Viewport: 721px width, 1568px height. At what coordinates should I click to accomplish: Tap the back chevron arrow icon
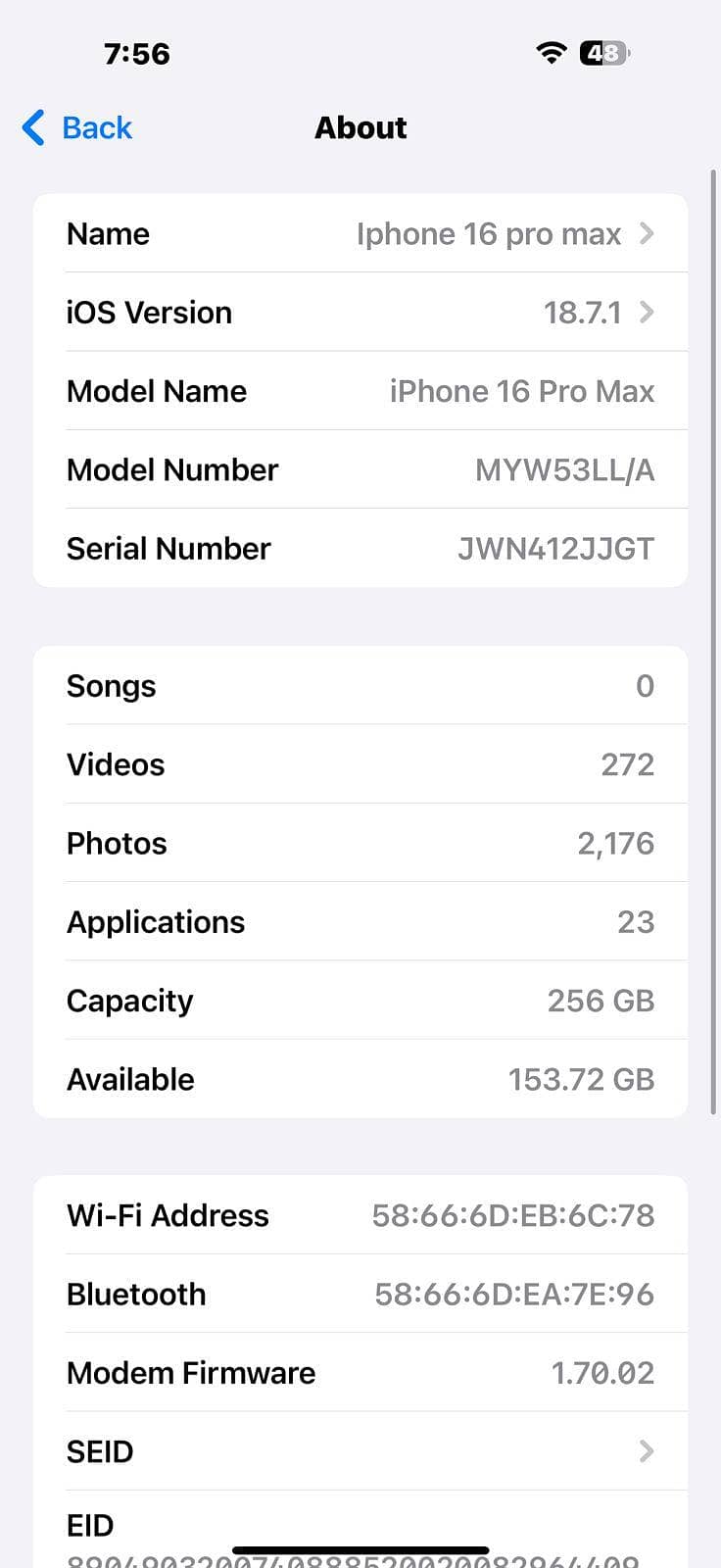point(30,127)
